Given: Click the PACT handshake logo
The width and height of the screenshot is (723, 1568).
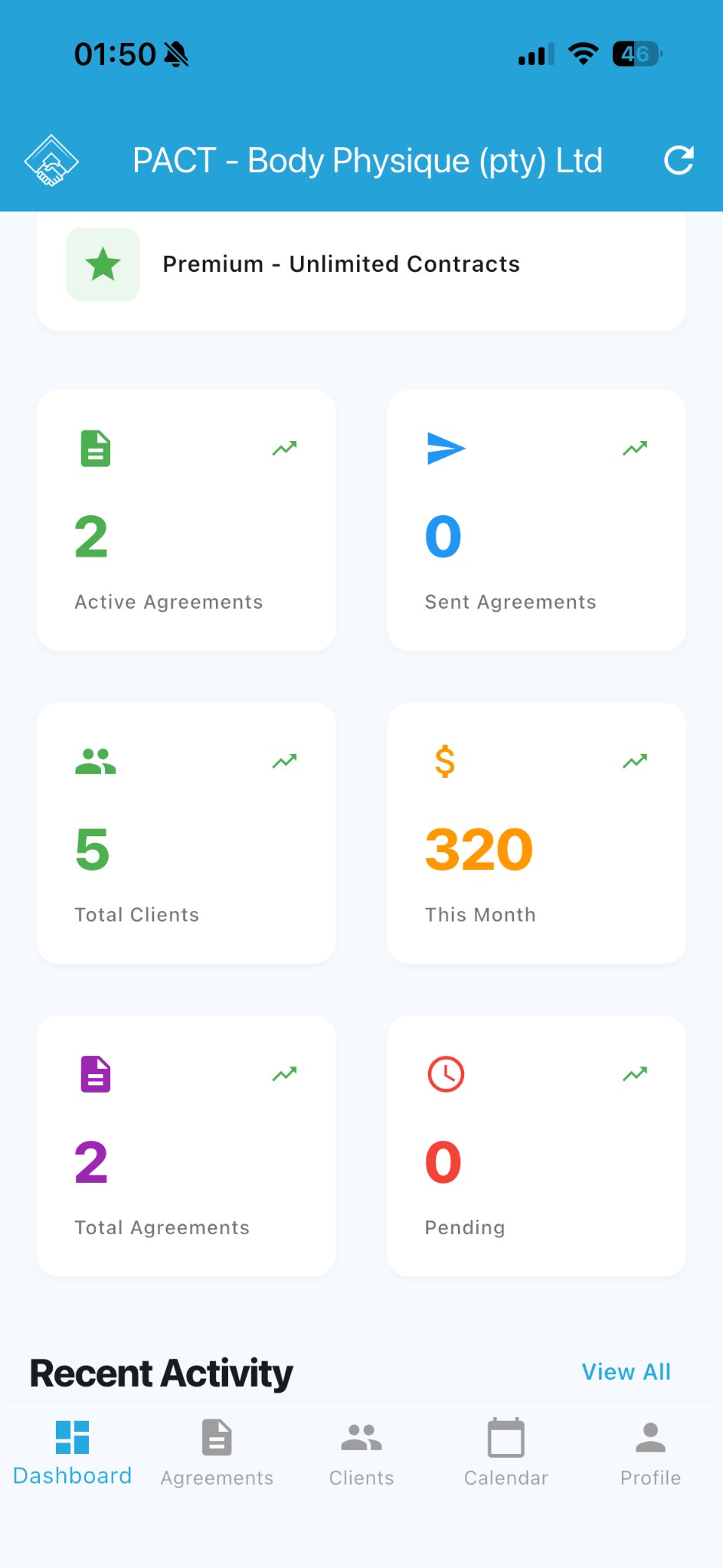Looking at the screenshot, I should tap(51, 160).
